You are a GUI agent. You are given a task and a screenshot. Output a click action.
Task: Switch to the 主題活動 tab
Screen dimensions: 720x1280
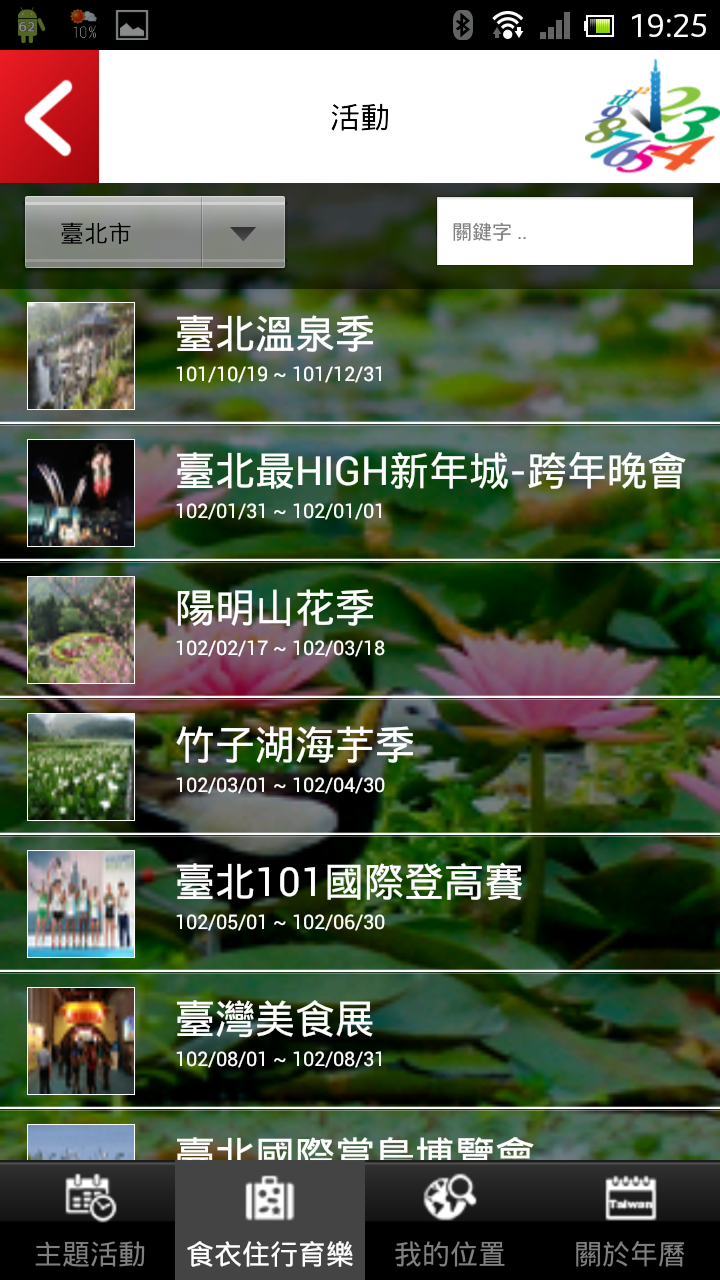point(90,1222)
